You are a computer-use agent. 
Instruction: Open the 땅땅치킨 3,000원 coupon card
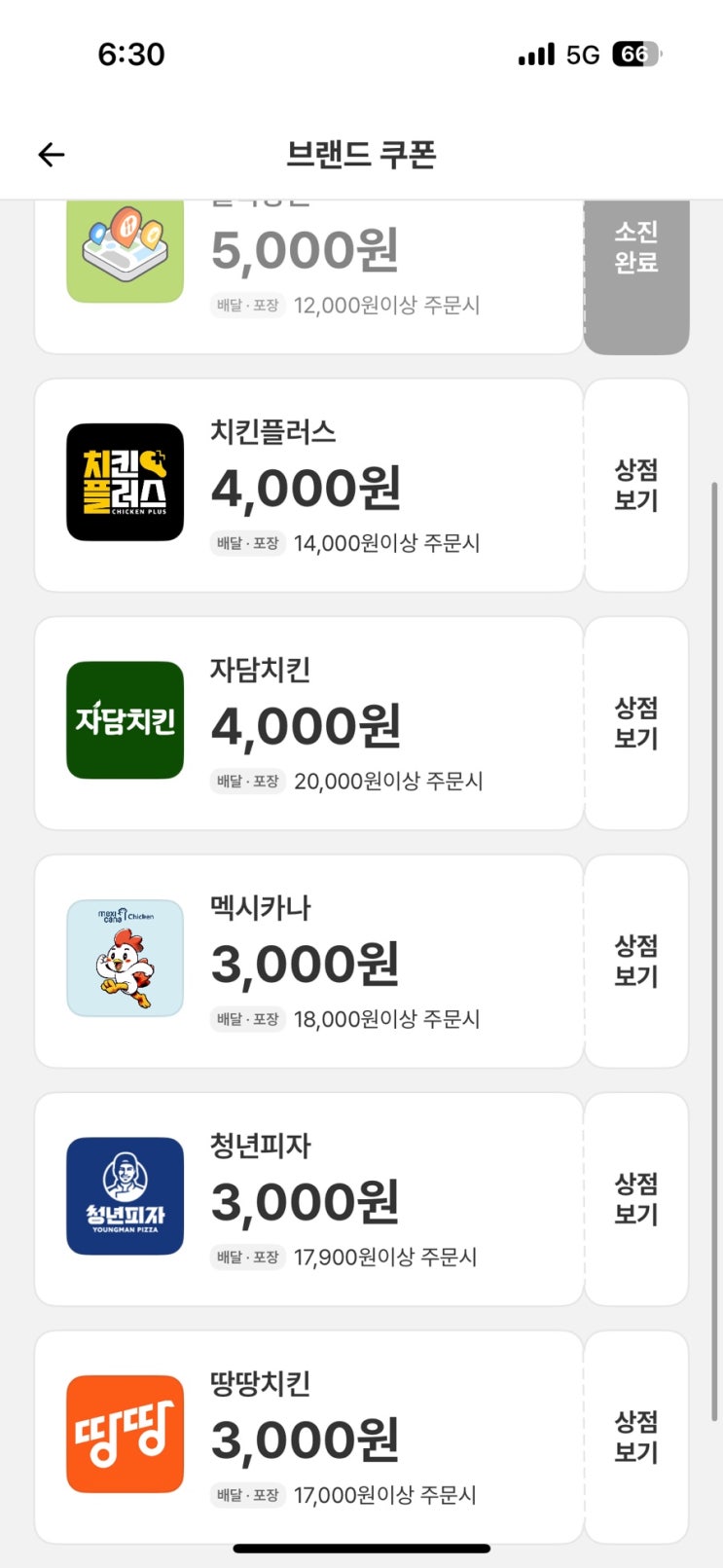(308, 1437)
